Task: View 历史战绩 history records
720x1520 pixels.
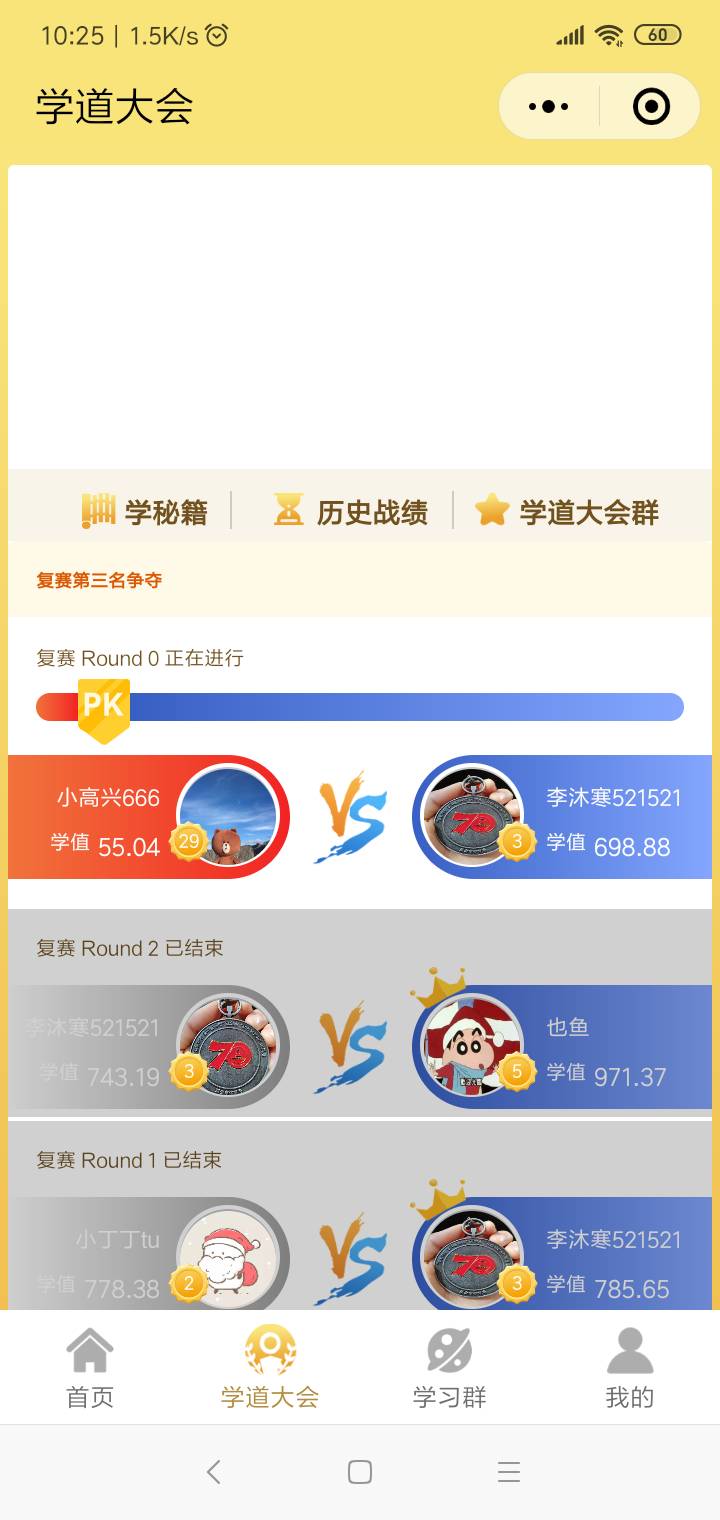Action: 351,511
